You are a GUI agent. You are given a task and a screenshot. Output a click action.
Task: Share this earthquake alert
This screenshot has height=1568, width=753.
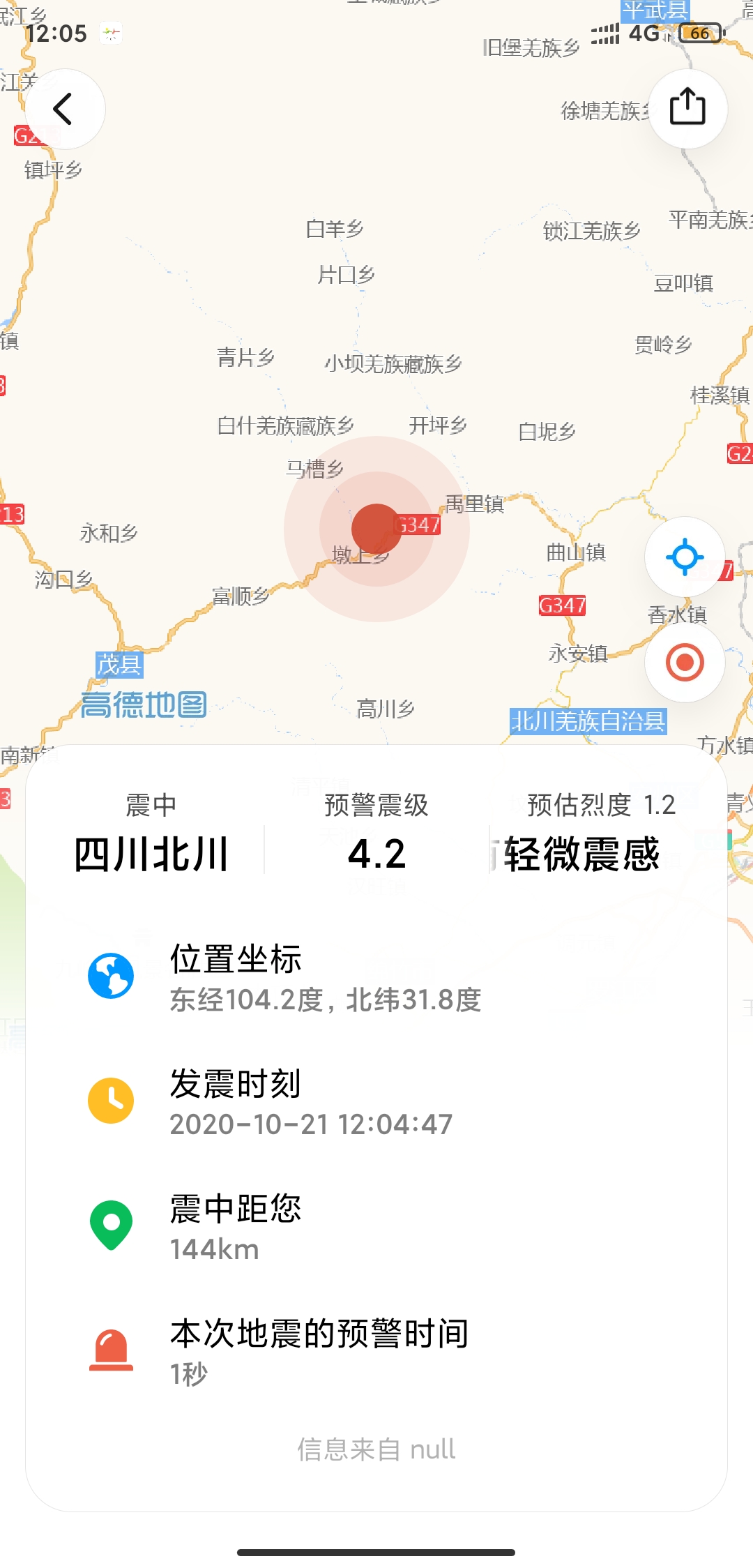click(687, 108)
